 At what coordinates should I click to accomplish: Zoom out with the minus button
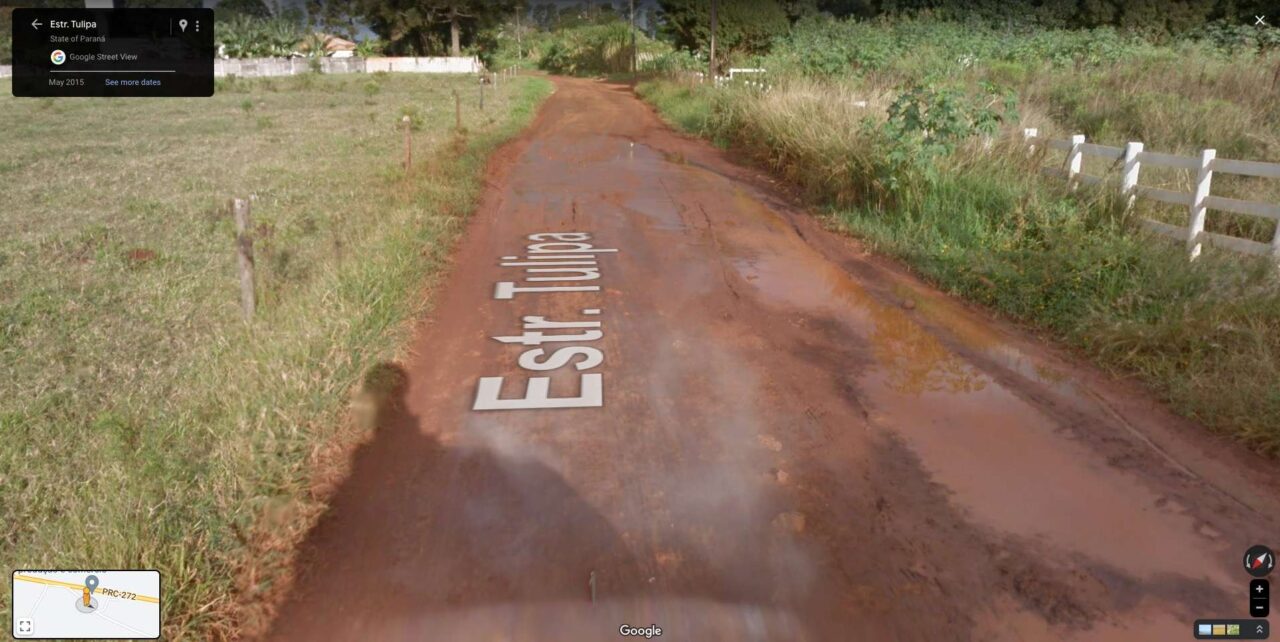(1259, 607)
